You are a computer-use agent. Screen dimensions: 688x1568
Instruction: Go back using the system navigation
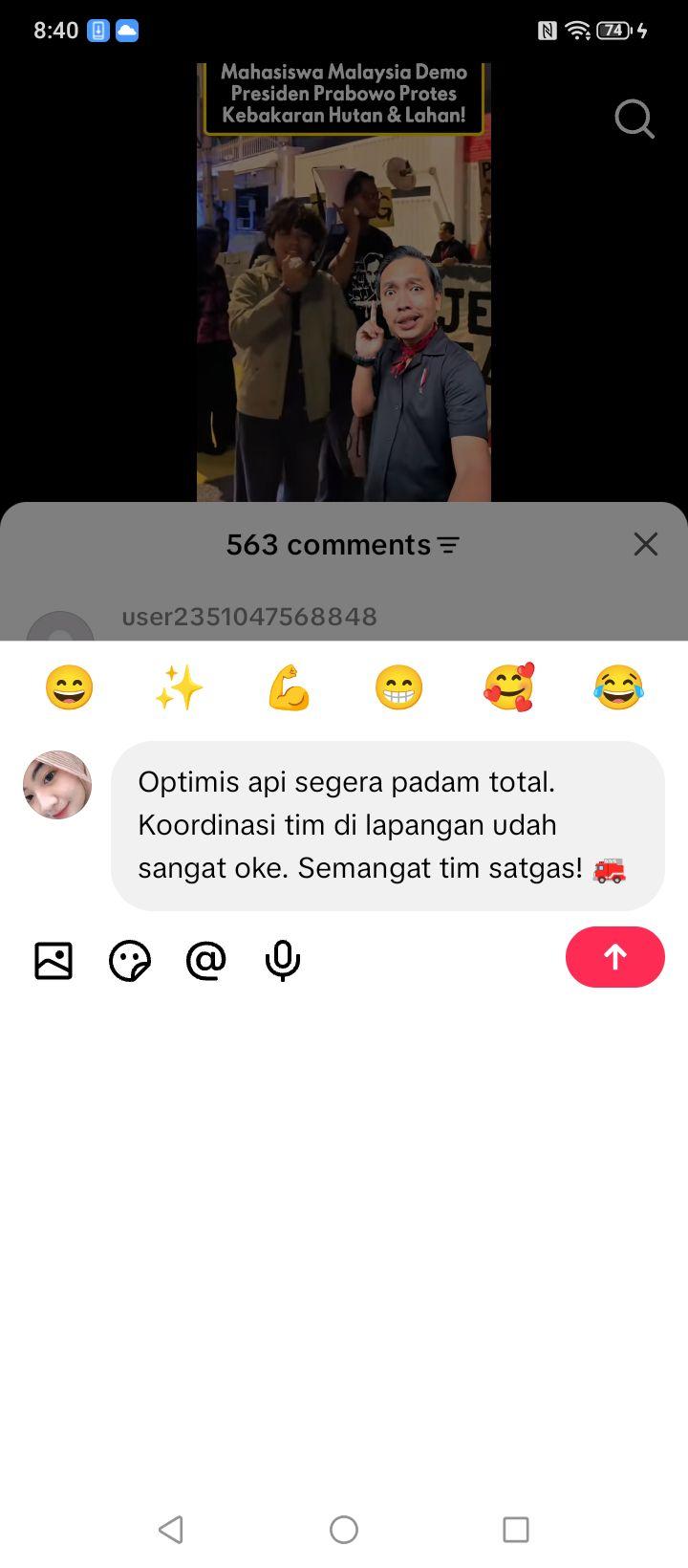pos(171,1529)
